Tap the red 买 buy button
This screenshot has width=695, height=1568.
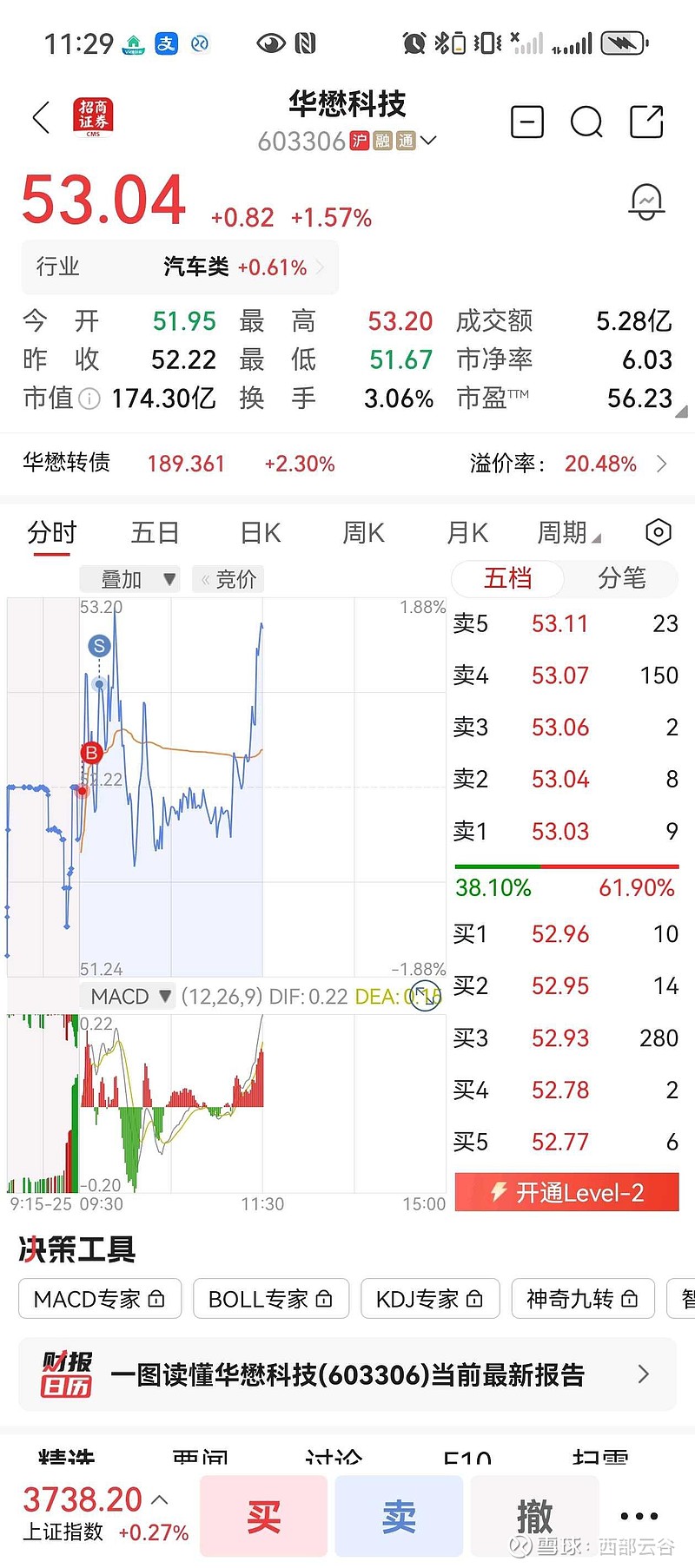point(263,1516)
